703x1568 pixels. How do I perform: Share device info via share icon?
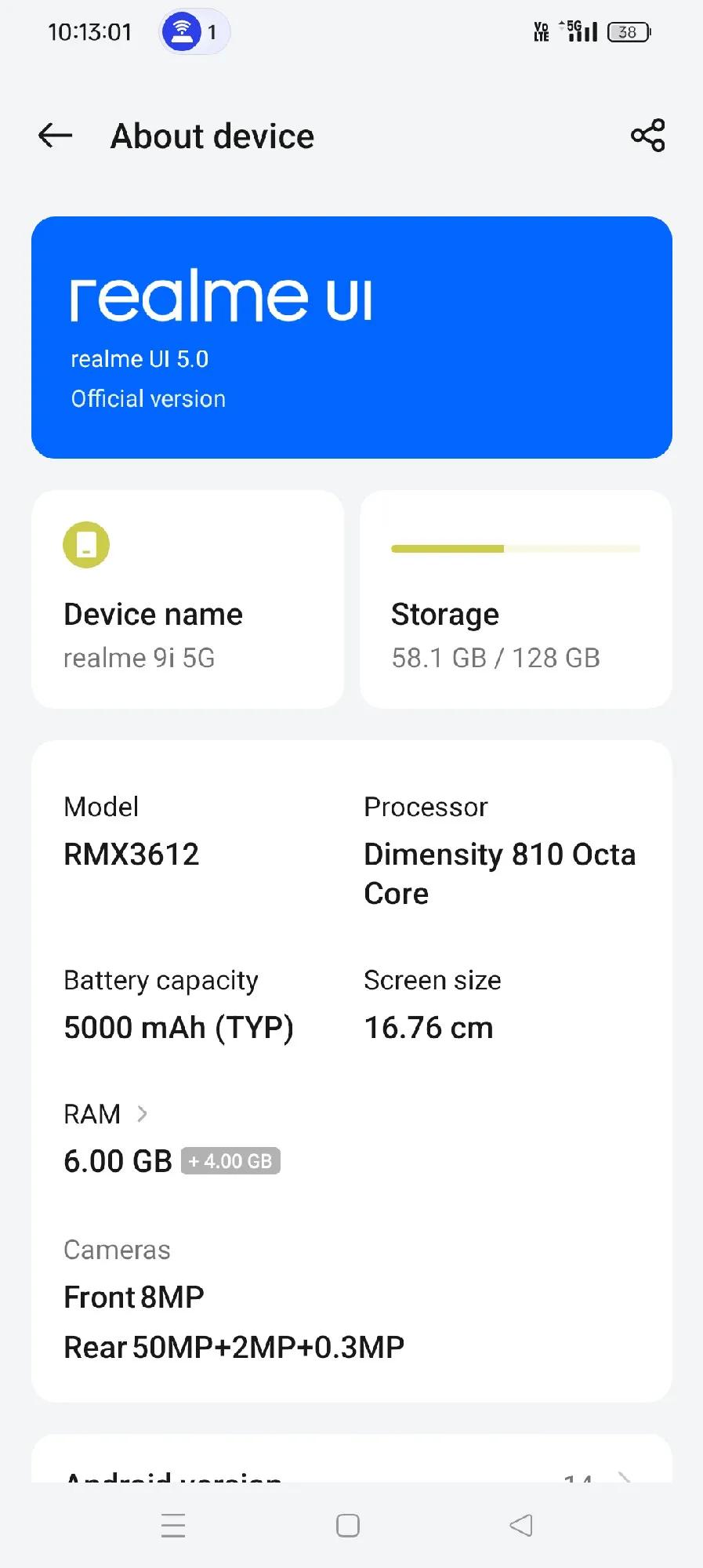(x=647, y=136)
